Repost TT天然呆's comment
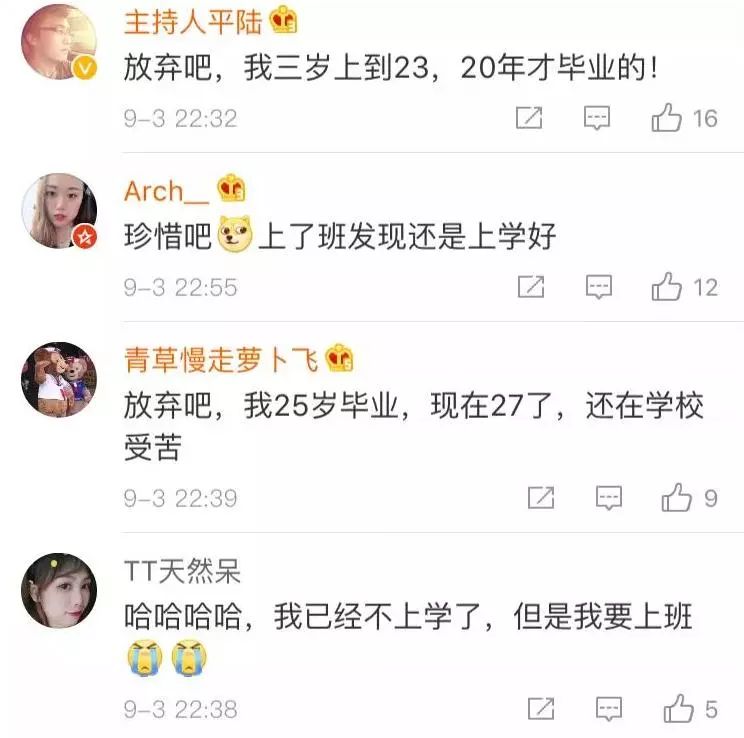The image size is (744, 738). click(x=541, y=709)
